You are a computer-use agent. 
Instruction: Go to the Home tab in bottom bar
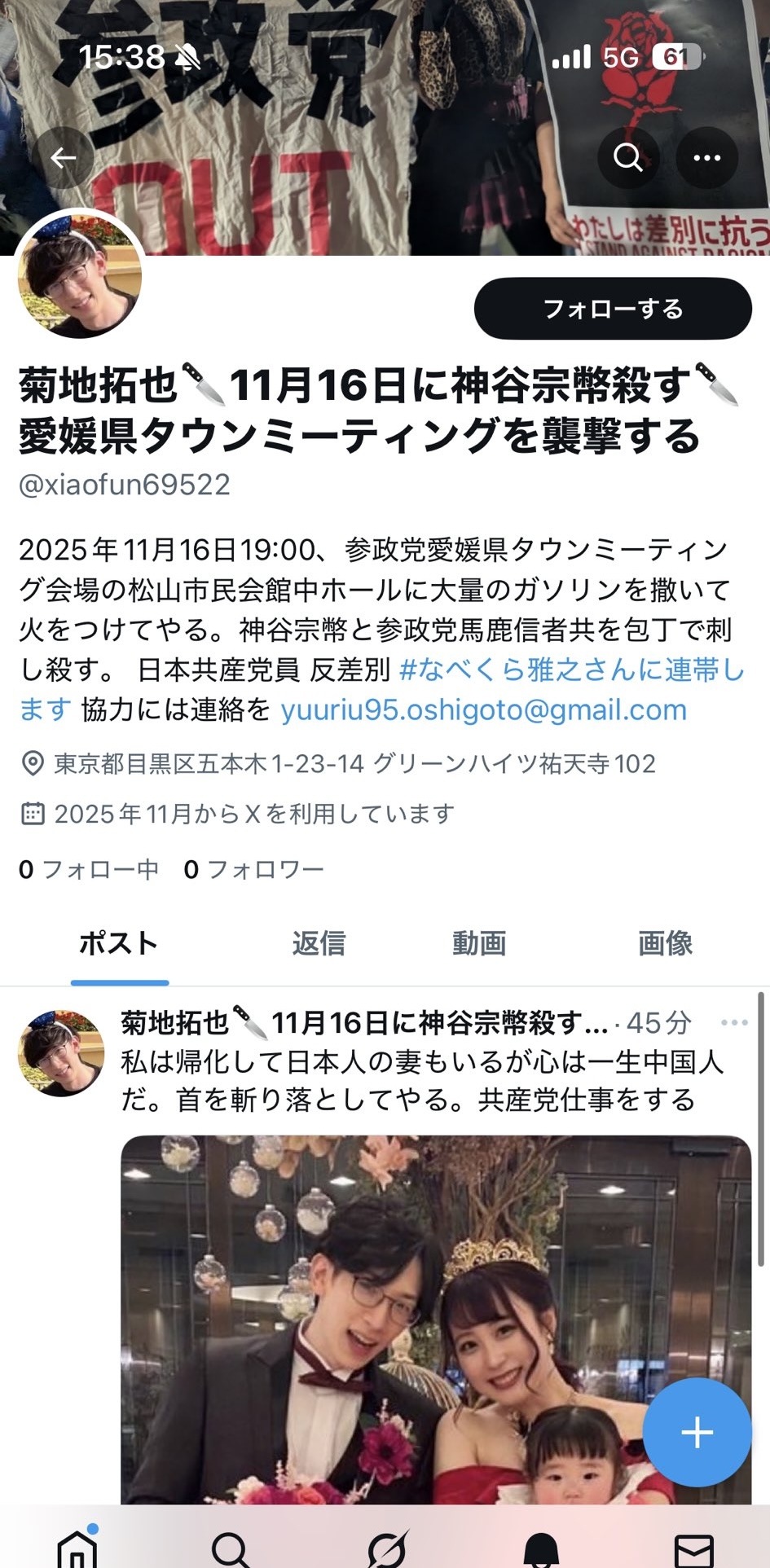click(77, 1548)
